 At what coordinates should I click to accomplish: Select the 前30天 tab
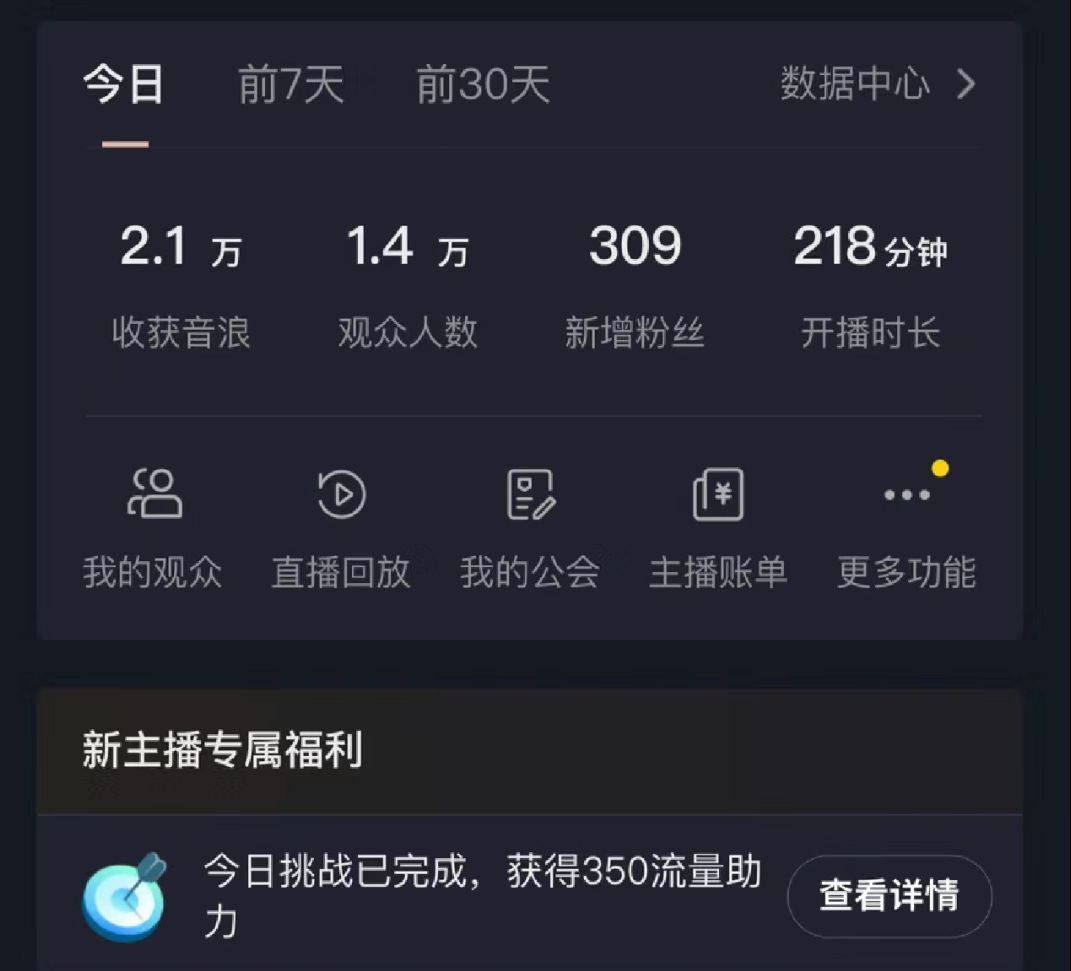click(483, 85)
